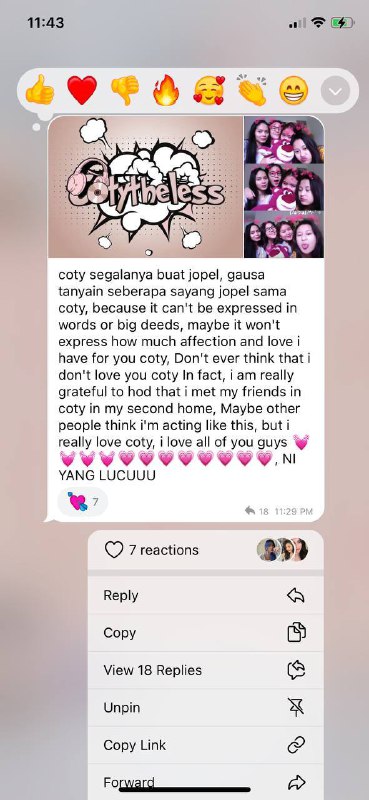
Task: Tap the heart-with-arrow reaction chip showing 7
Action: click(83, 502)
